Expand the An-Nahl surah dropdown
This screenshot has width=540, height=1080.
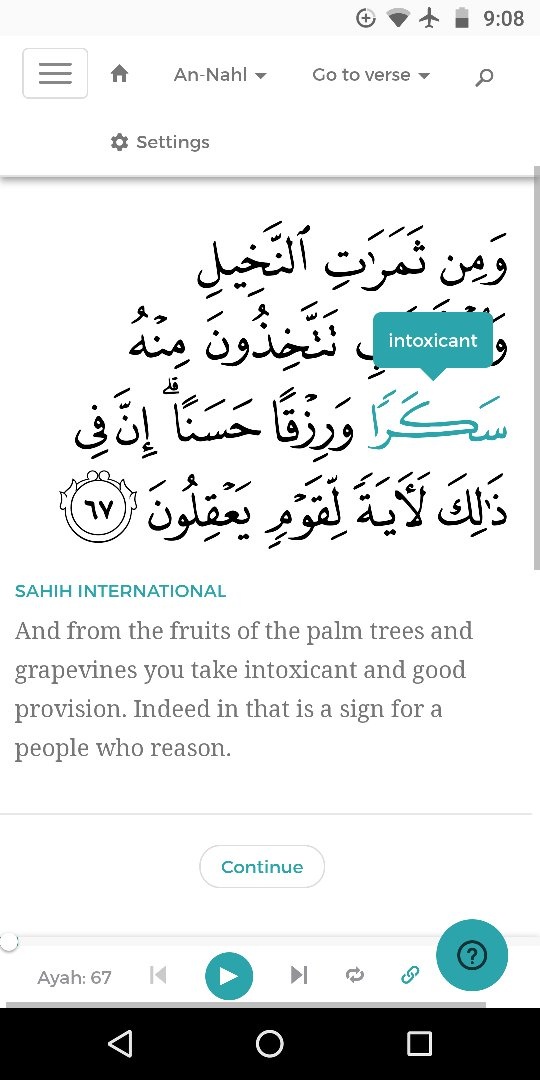220,74
